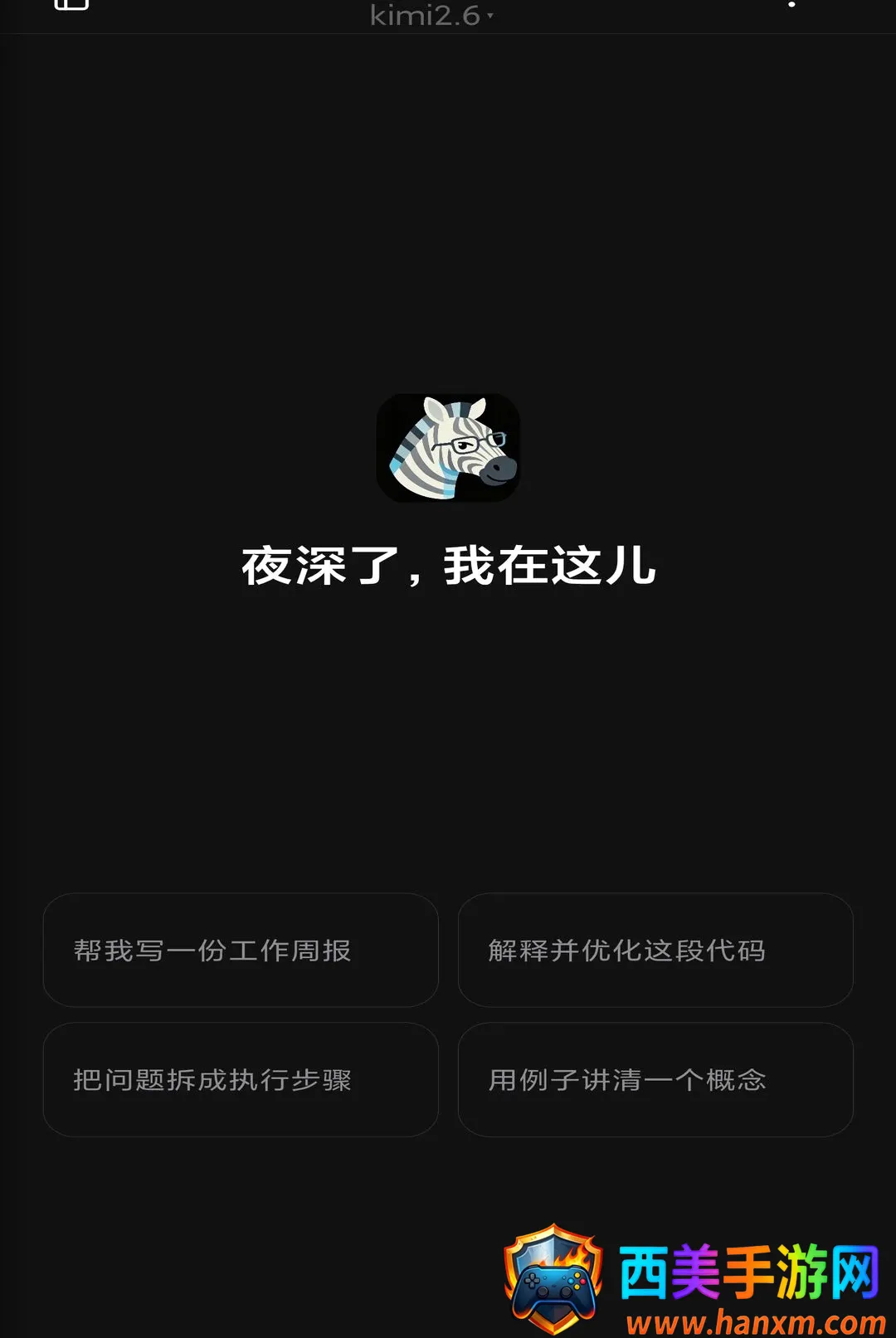Pick the 用例子讲清一个概念 suggestion

tap(655, 1079)
